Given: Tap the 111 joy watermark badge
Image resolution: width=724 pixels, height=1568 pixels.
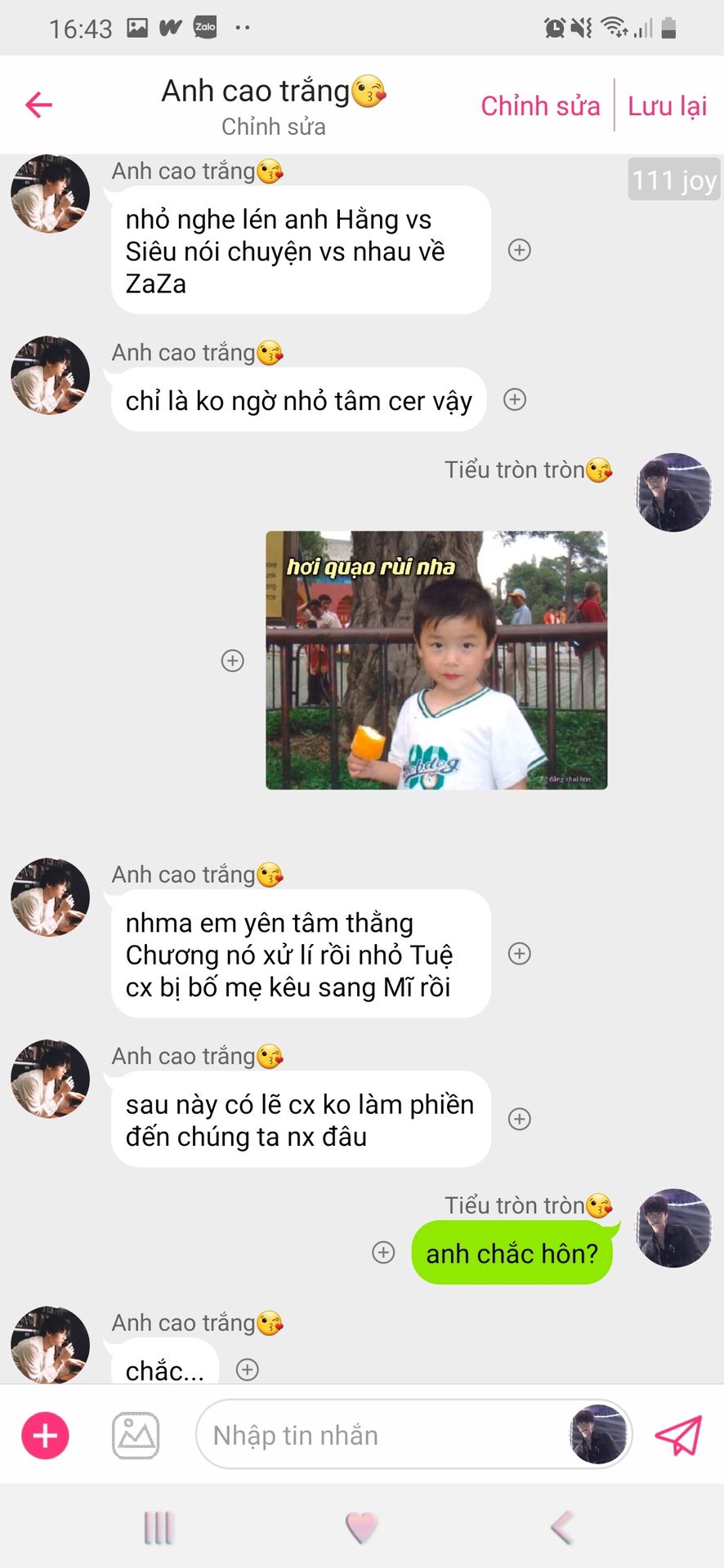Looking at the screenshot, I should click(x=673, y=180).
